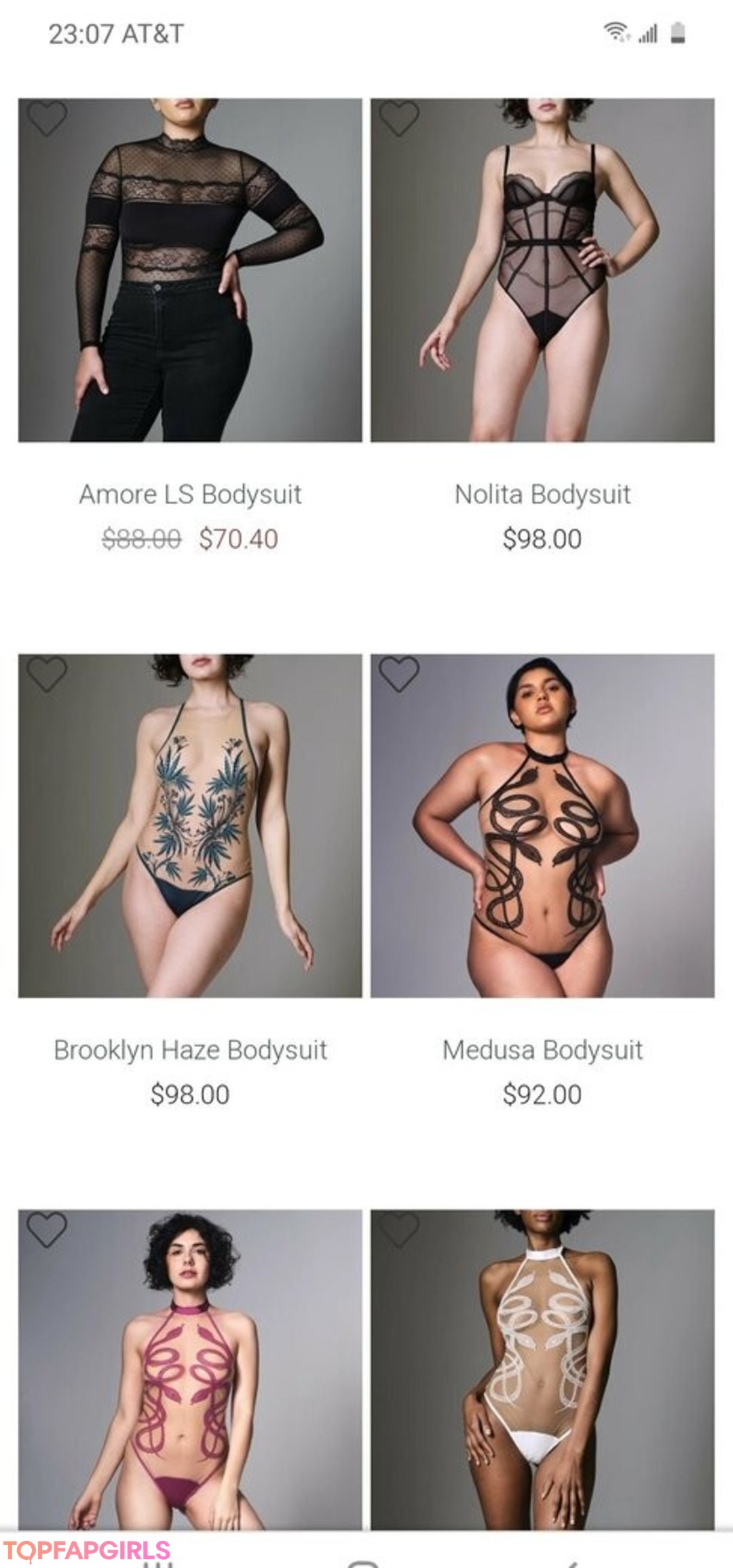The height and width of the screenshot is (1568, 733).
Task: Save Brooklyn Haze Bodysuit to wishlist
Action: [x=47, y=674]
